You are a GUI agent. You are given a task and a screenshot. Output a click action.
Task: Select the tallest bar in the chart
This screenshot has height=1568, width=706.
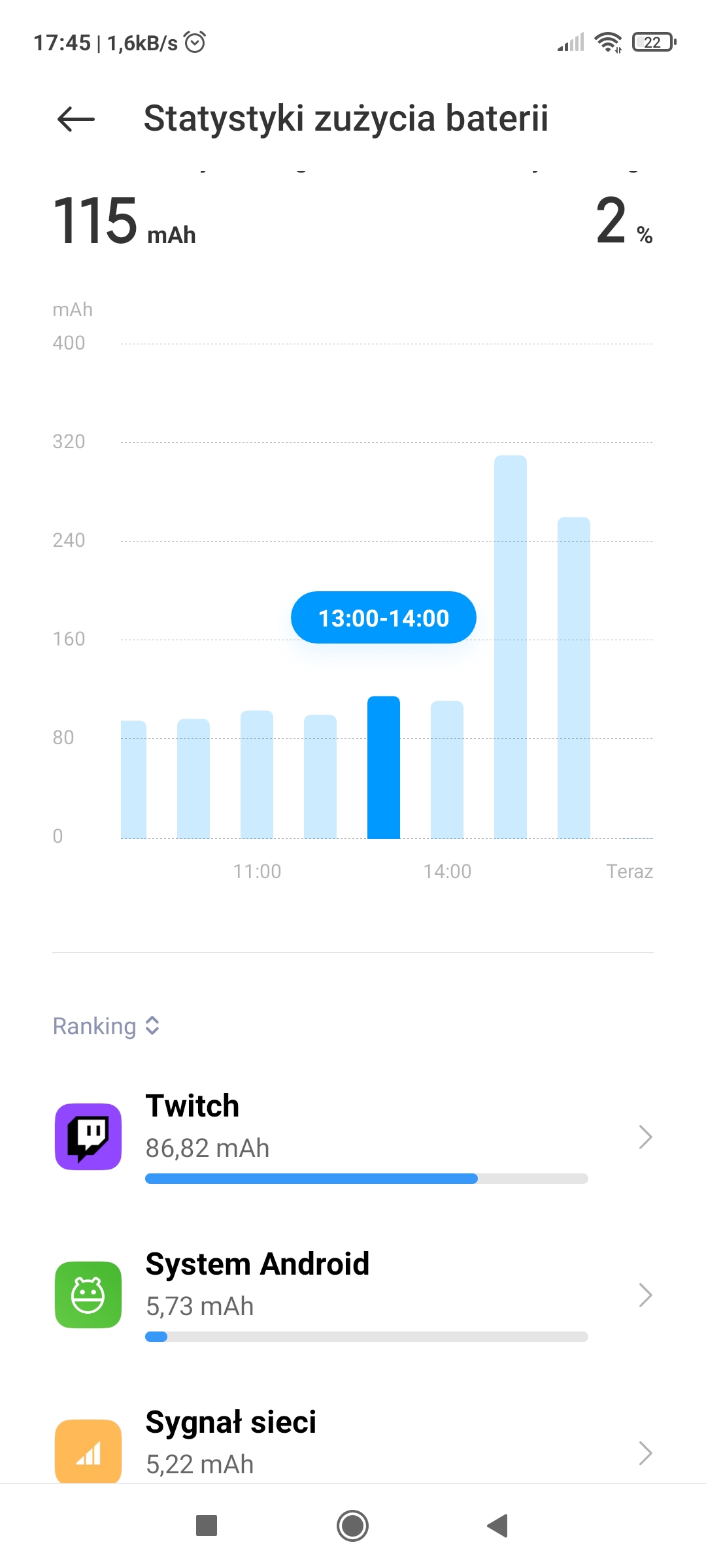coord(510,647)
